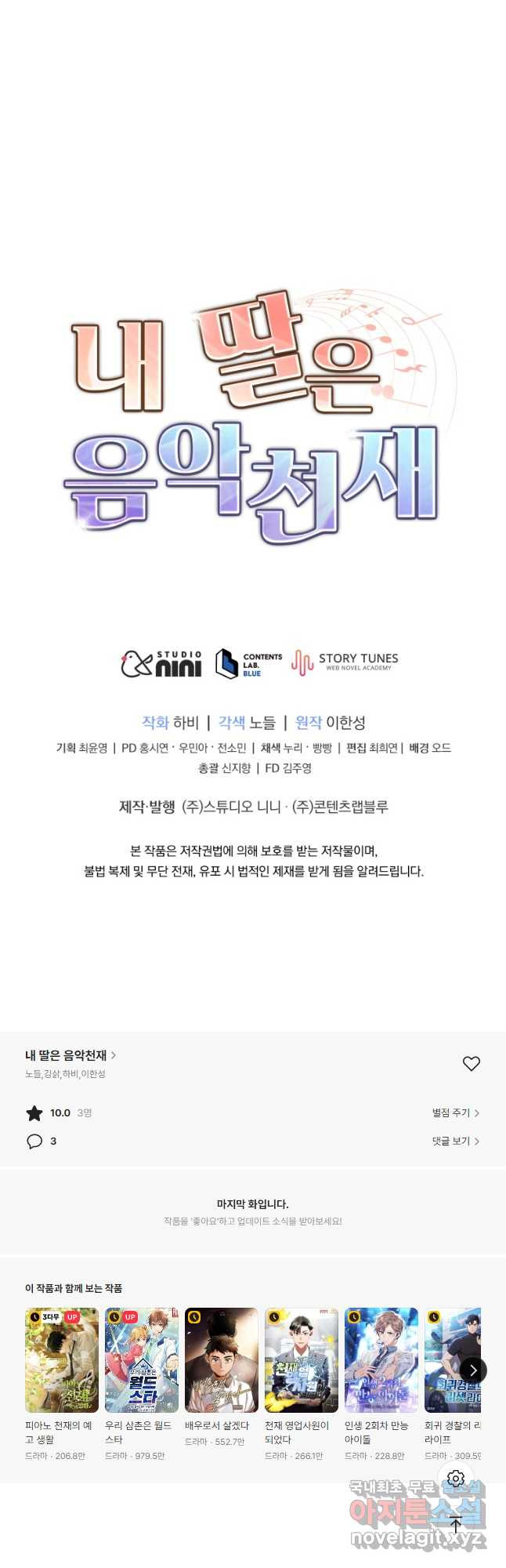This screenshot has width=506, height=1568.
Task: Open 댓글 보기 to view comments
Action: tap(455, 1141)
